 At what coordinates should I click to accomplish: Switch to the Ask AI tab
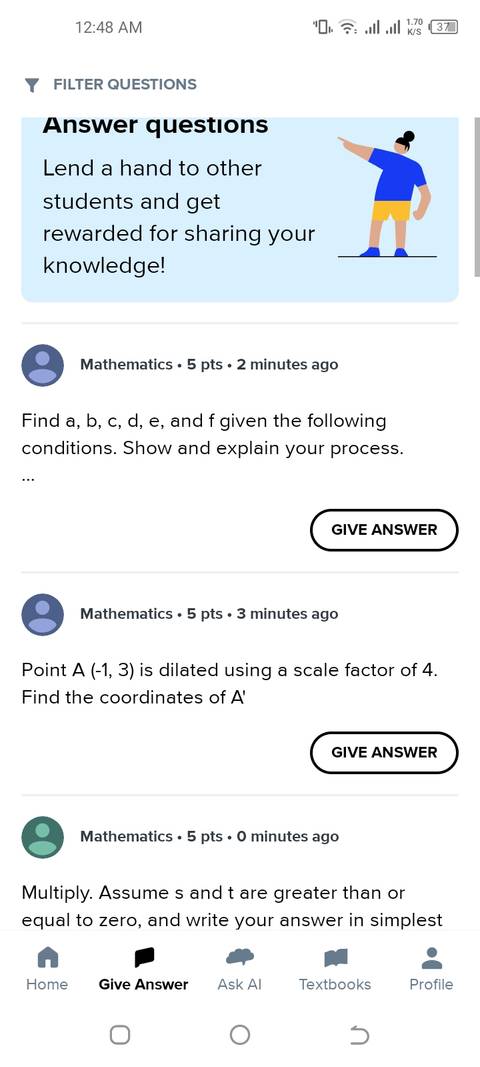tap(240, 969)
